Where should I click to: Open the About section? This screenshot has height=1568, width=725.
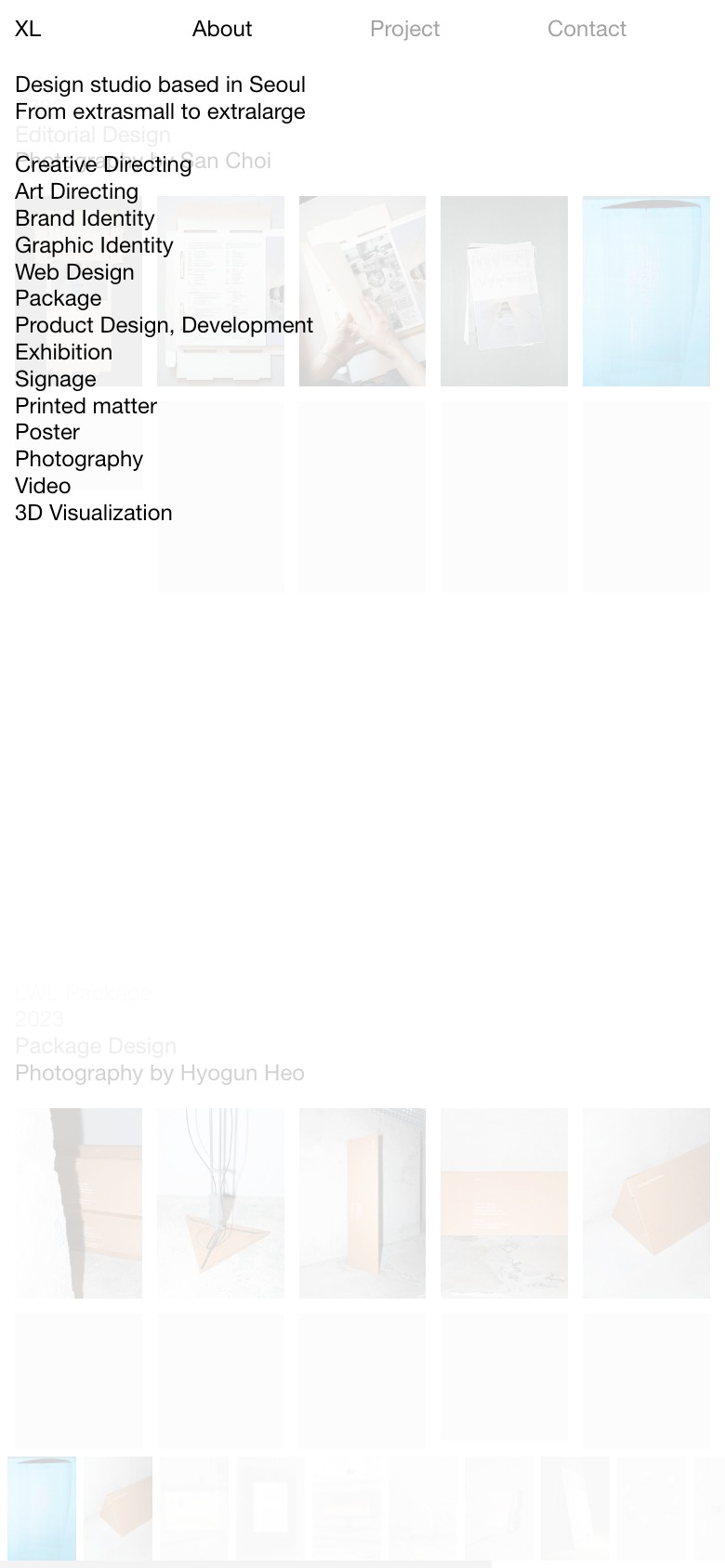tap(221, 29)
